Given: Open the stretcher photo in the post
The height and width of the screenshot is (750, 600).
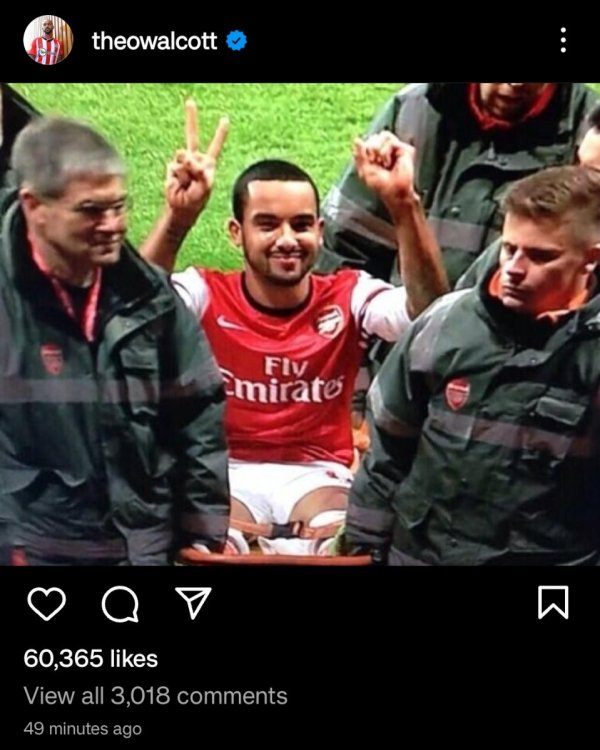Looking at the screenshot, I should pos(300,325).
